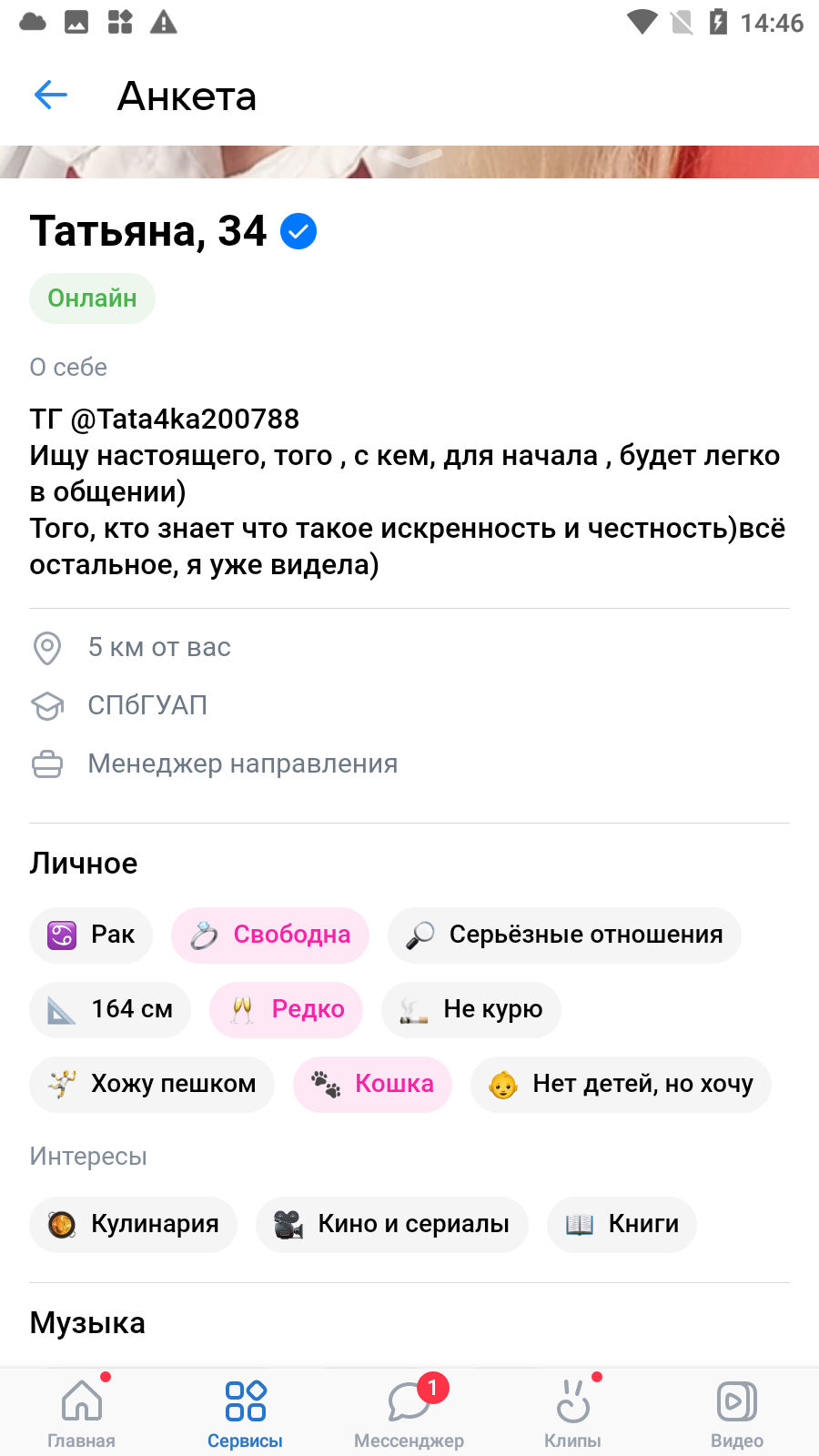Screen dimensions: 819x1456
Task: Switch to the Клипы tab
Action: [572, 1411]
